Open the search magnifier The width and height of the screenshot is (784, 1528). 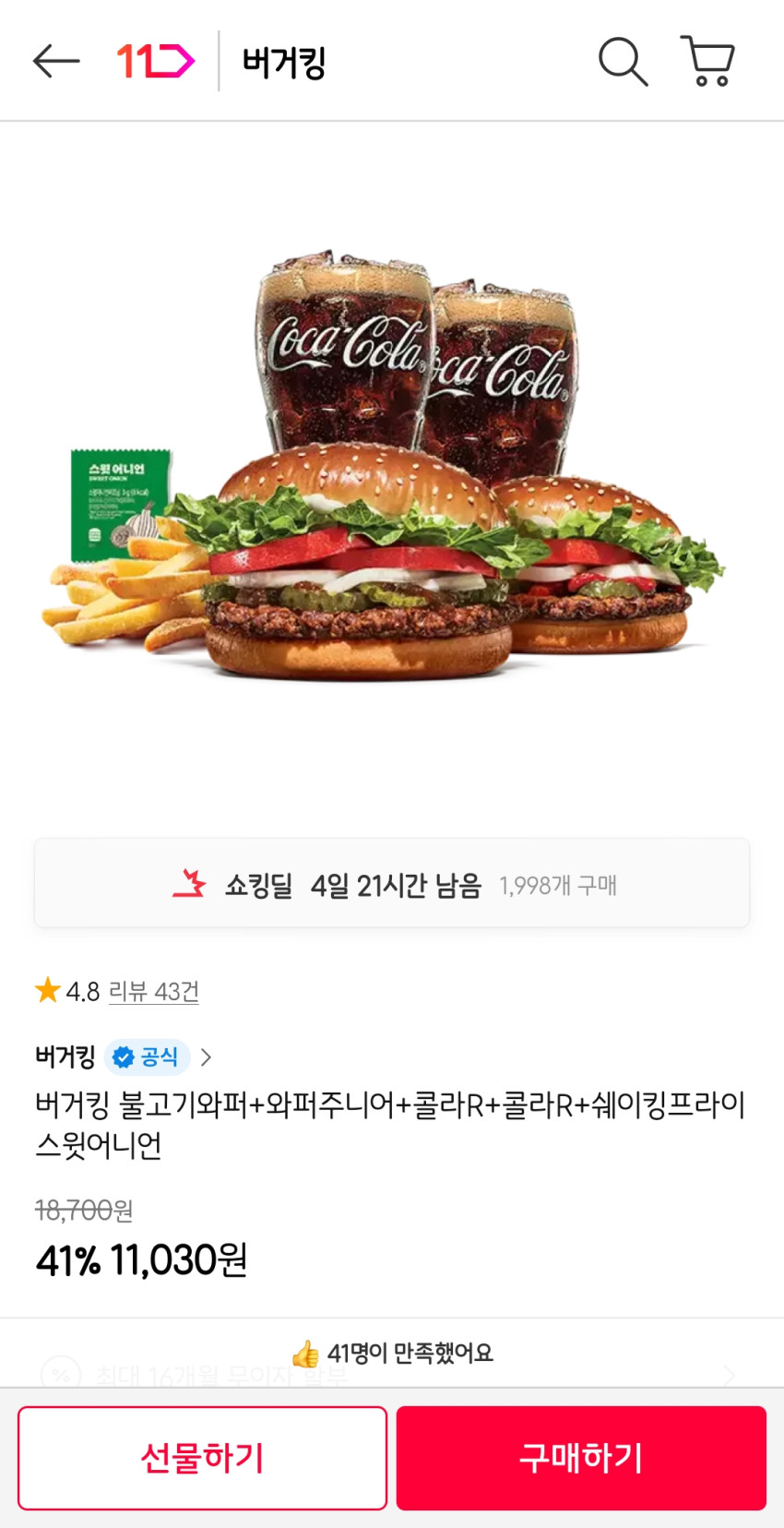pyautogui.click(x=623, y=62)
